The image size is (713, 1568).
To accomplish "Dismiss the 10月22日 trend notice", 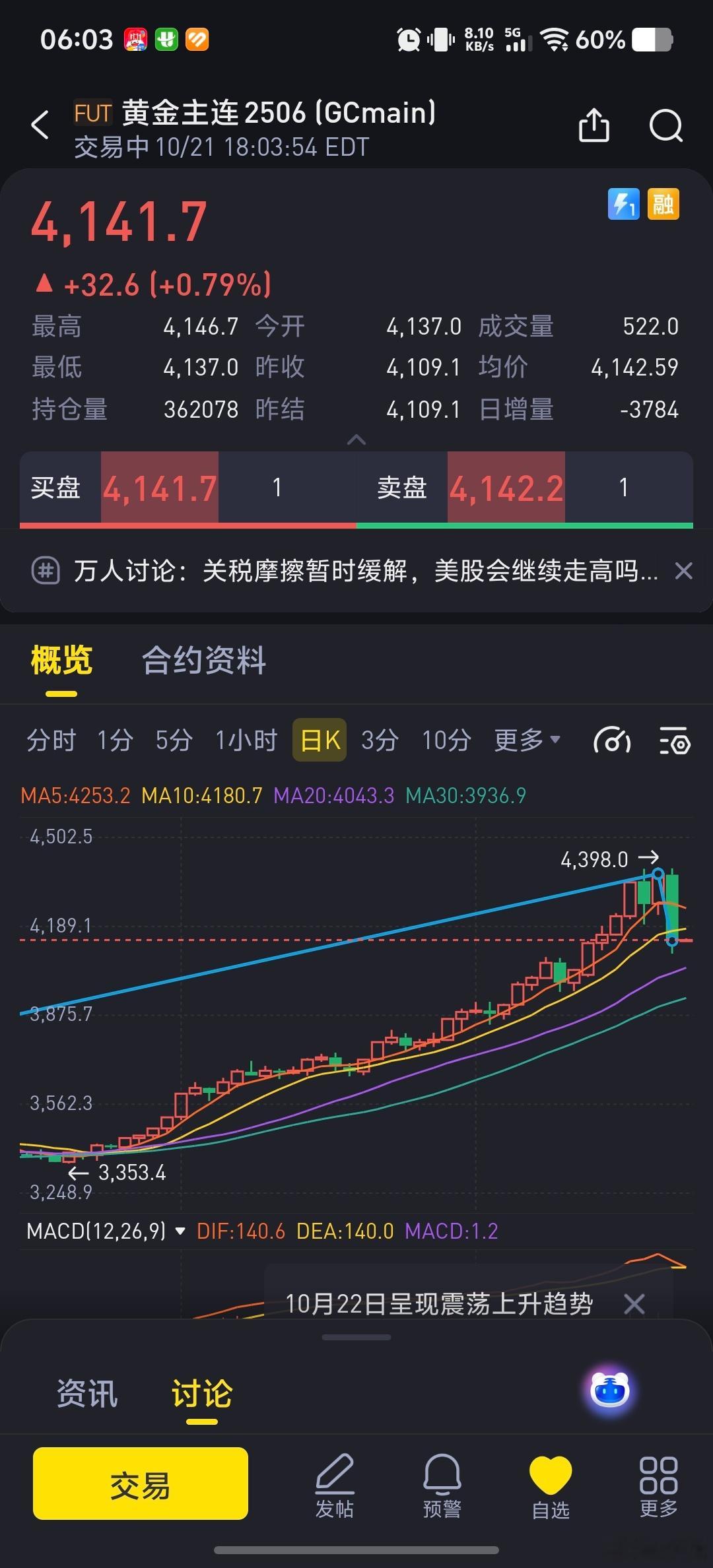I will tap(634, 1303).
